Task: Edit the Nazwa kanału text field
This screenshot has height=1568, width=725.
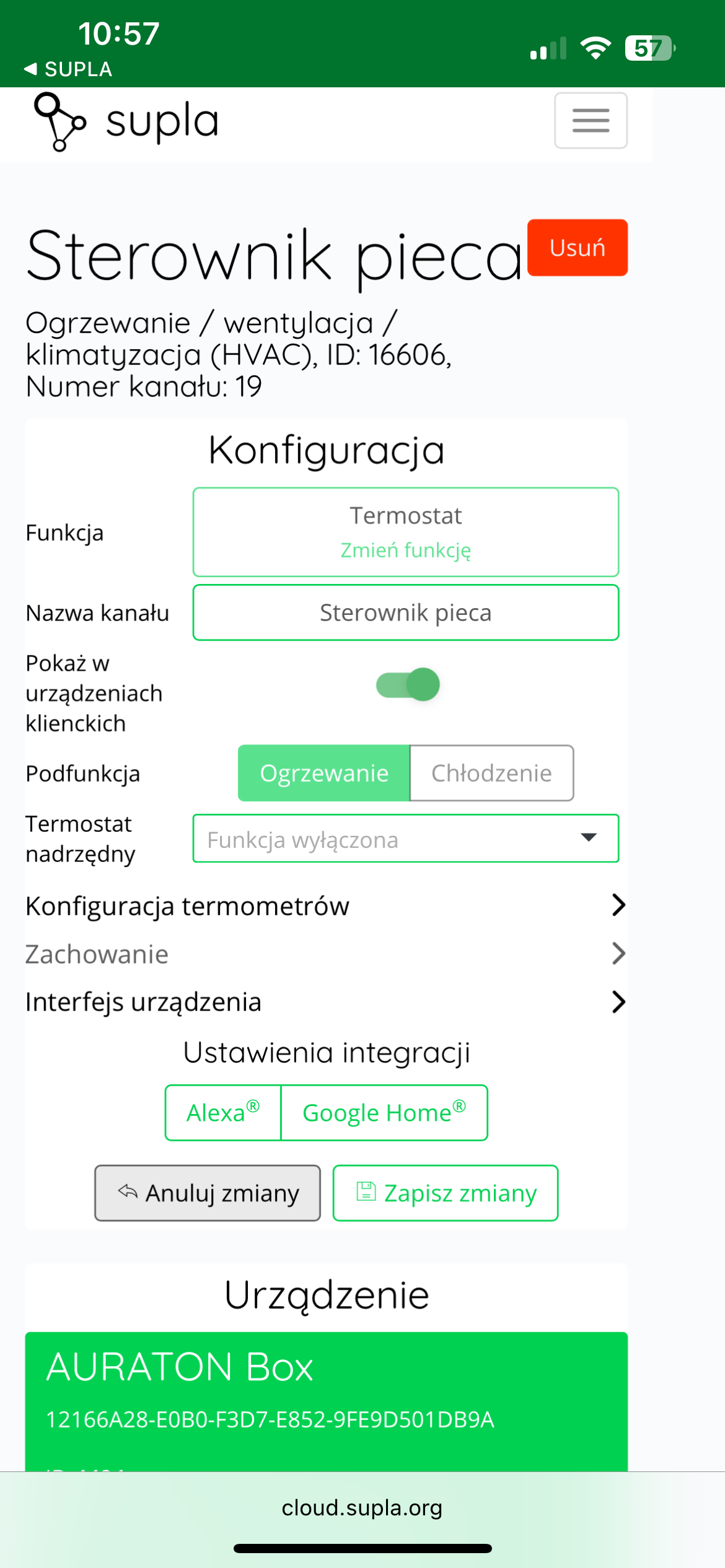Action: pyautogui.click(x=406, y=612)
